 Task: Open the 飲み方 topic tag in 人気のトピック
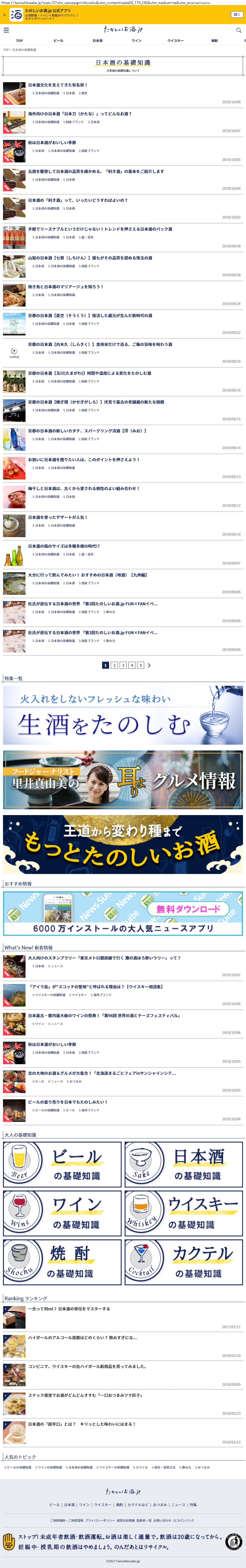point(186,1467)
